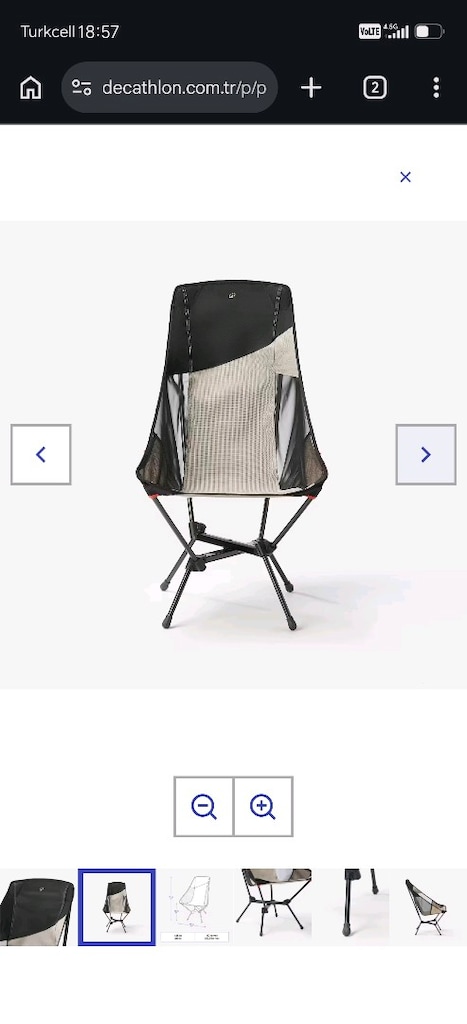The image size is (467, 1024).
Task: Zoom in on the chair image
Action: [263, 807]
